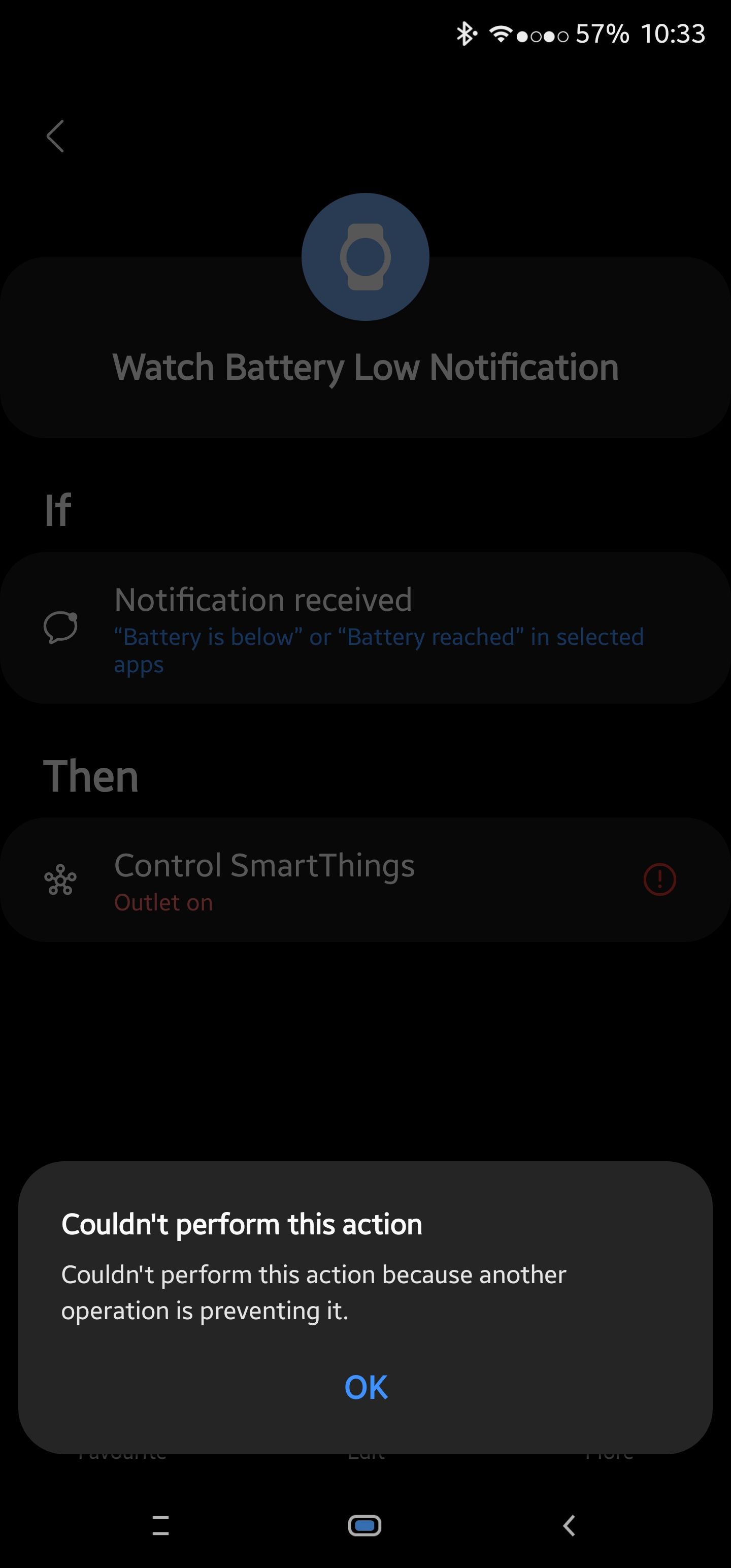
Task: Select the watch icon above the routine title
Action: [x=364, y=256]
